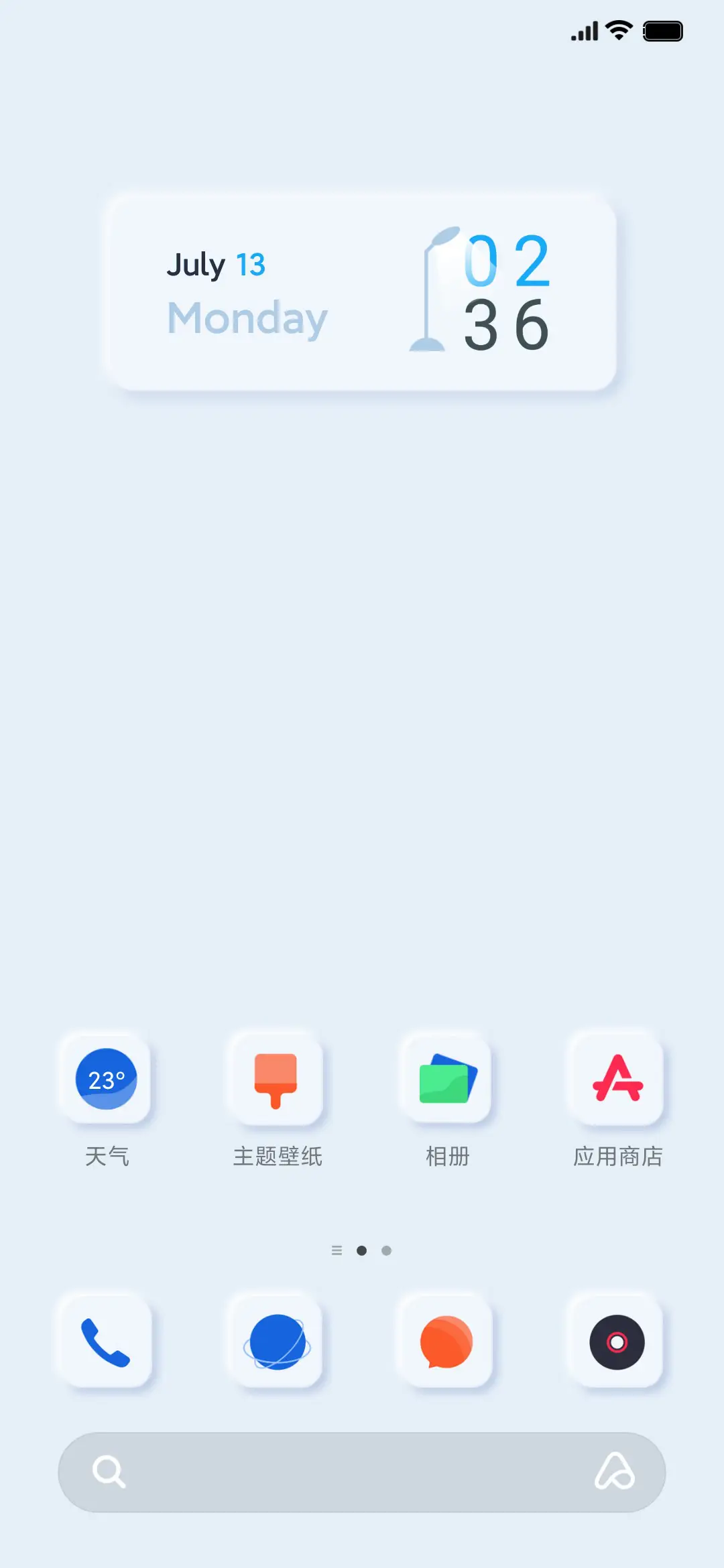Tap the 02:36 clock in the widget
This screenshot has width=724, height=1568.
(507, 291)
